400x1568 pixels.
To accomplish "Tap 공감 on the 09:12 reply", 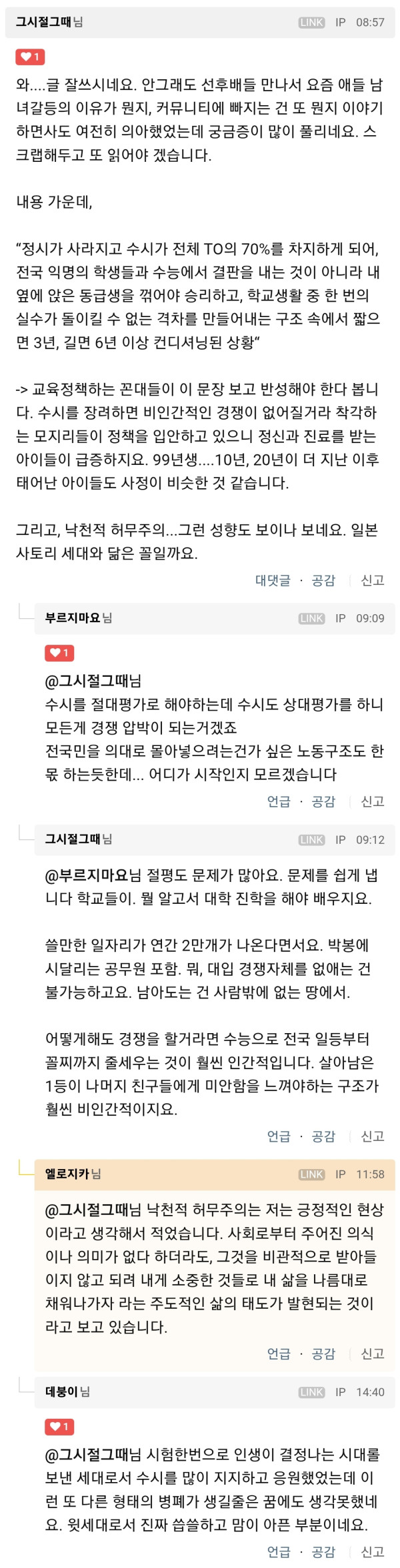I will (x=323, y=1136).
